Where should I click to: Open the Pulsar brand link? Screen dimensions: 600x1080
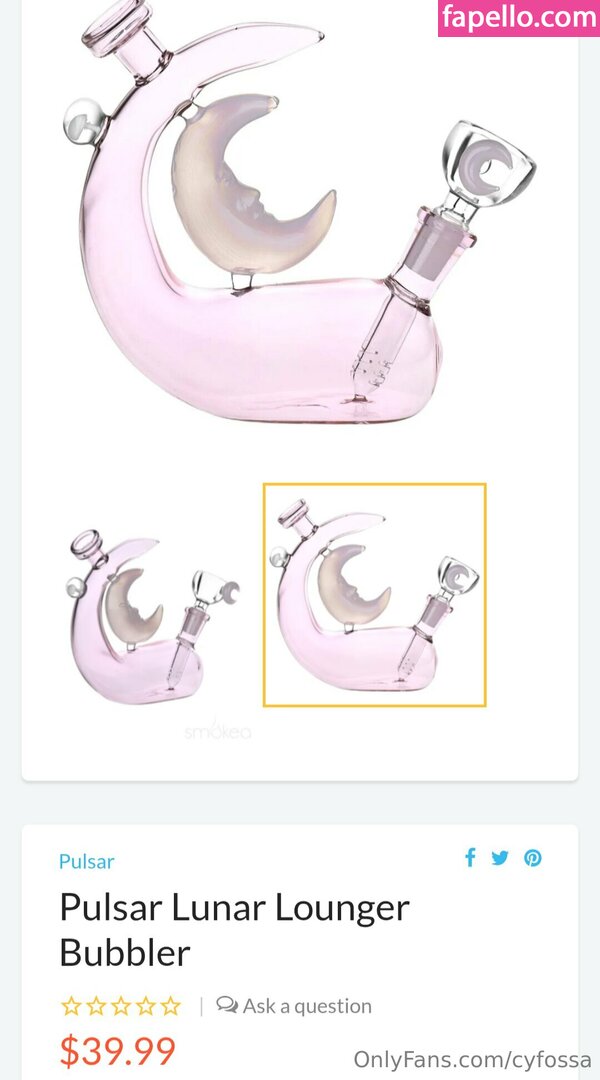[x=86, y=861]
